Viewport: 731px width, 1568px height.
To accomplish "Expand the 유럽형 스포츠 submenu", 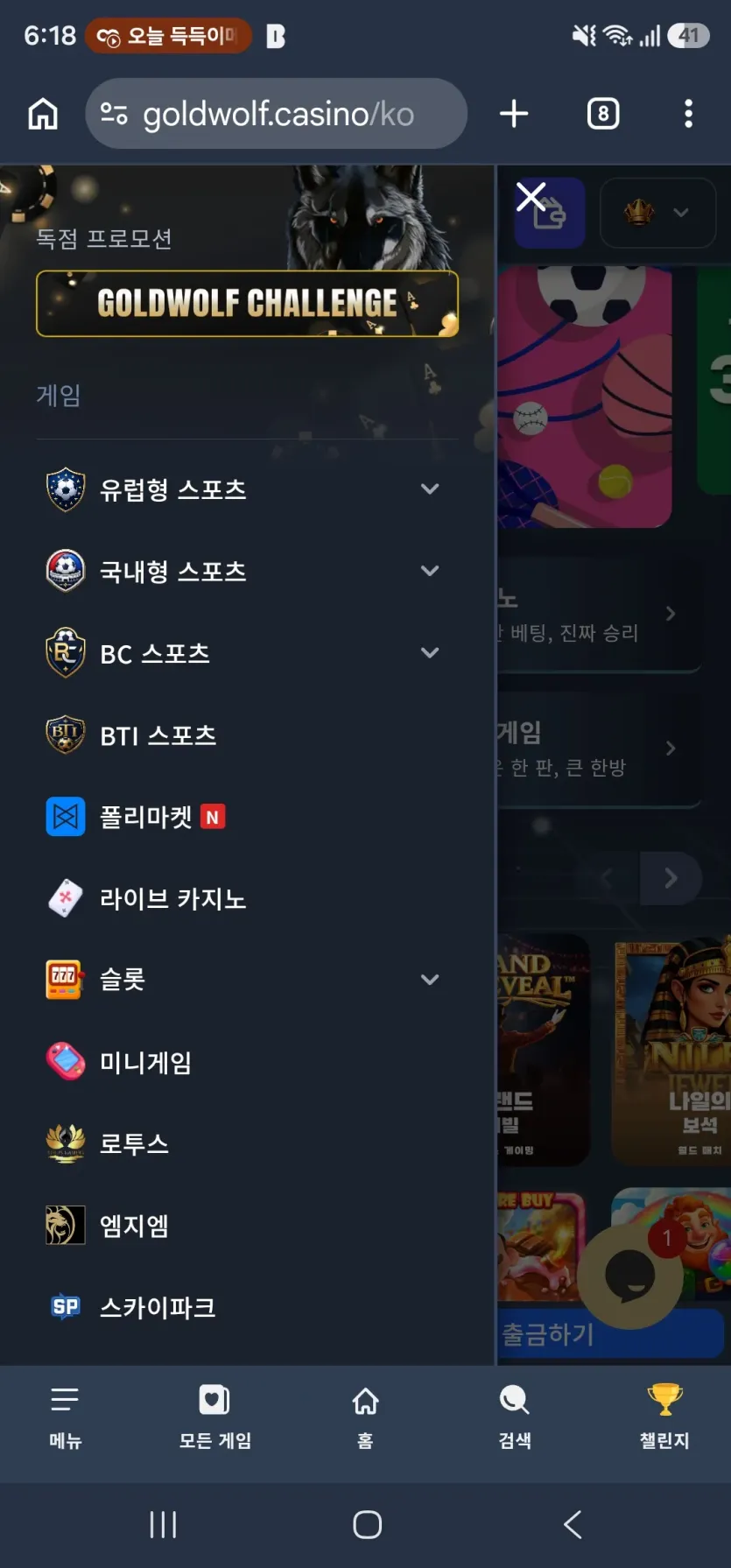I will point(429,489).
